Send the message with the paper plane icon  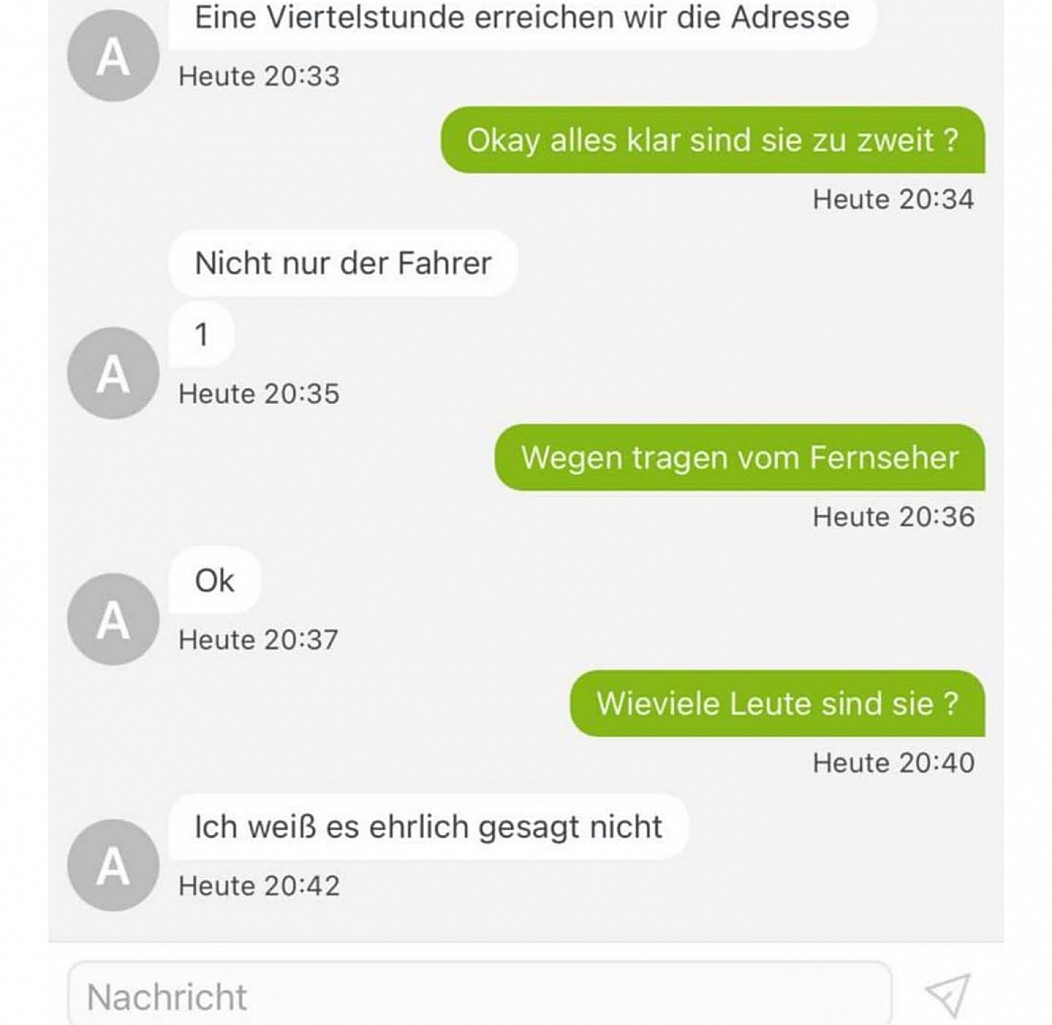[x=946, y=994]
